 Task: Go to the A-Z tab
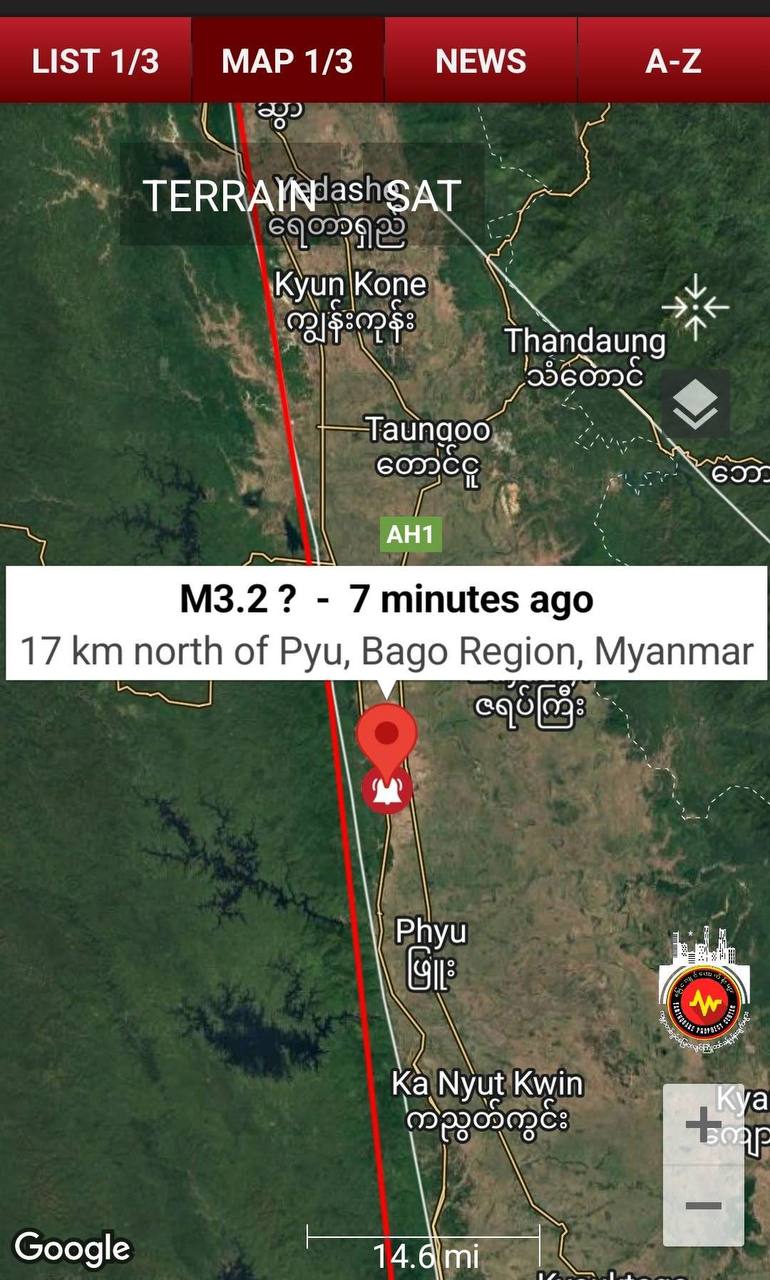tap(674, 60)
